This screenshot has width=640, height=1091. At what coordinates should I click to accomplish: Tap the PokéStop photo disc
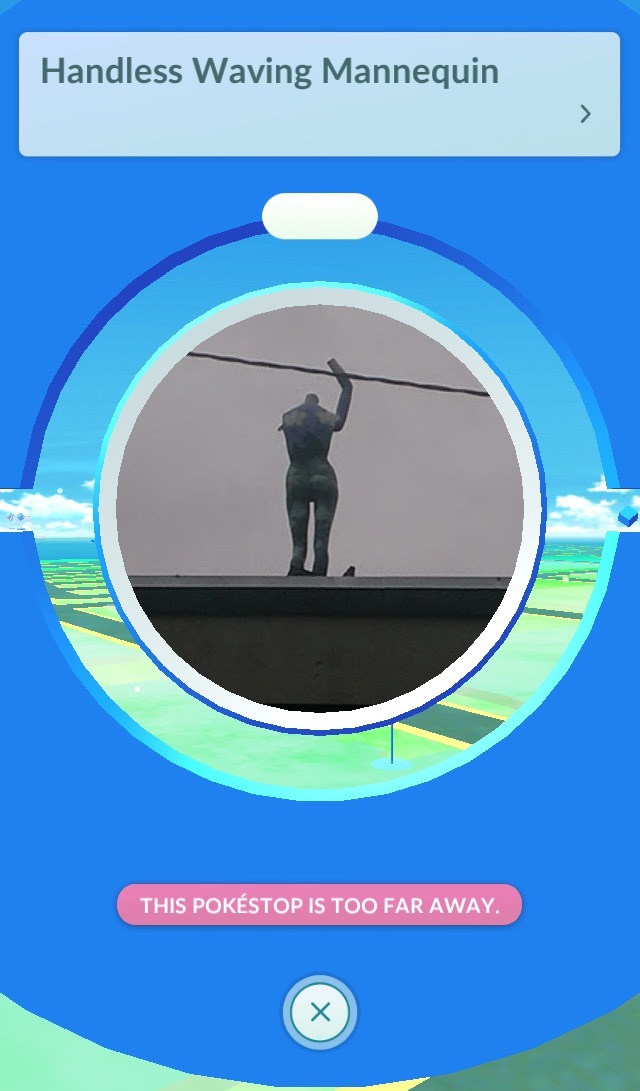point(320,507)
